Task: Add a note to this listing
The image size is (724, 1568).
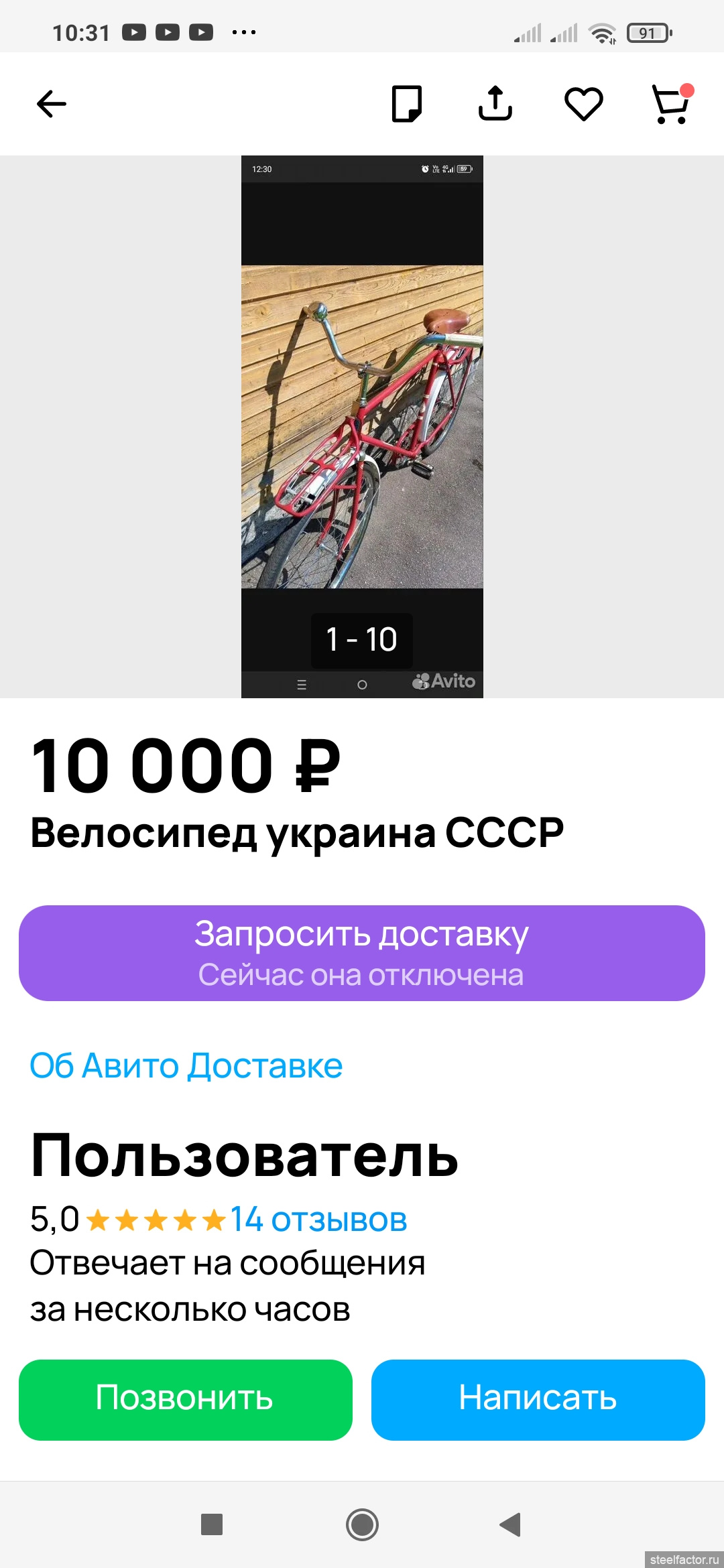Action: pyautogui.click(x=406, y=104)
